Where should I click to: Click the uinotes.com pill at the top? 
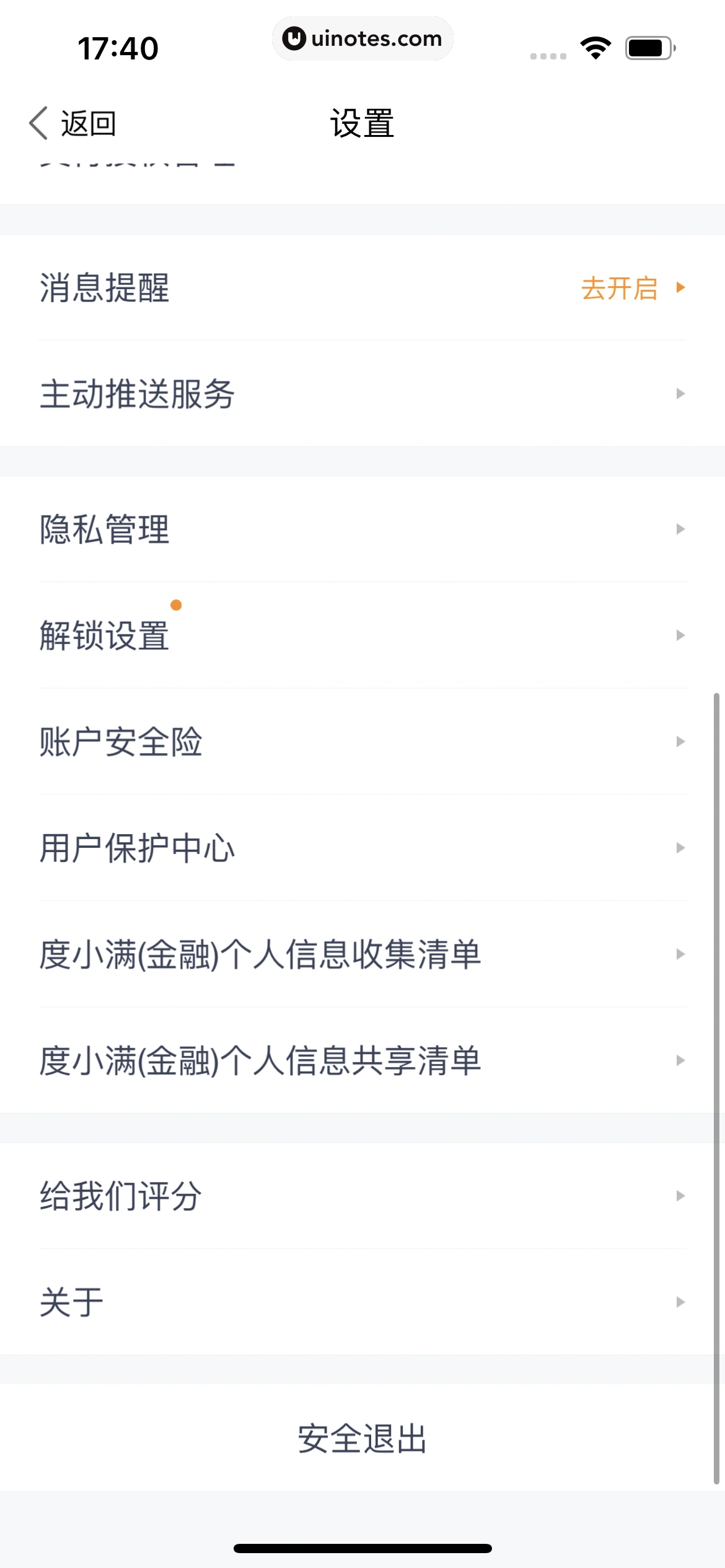(x=362, y=38)
